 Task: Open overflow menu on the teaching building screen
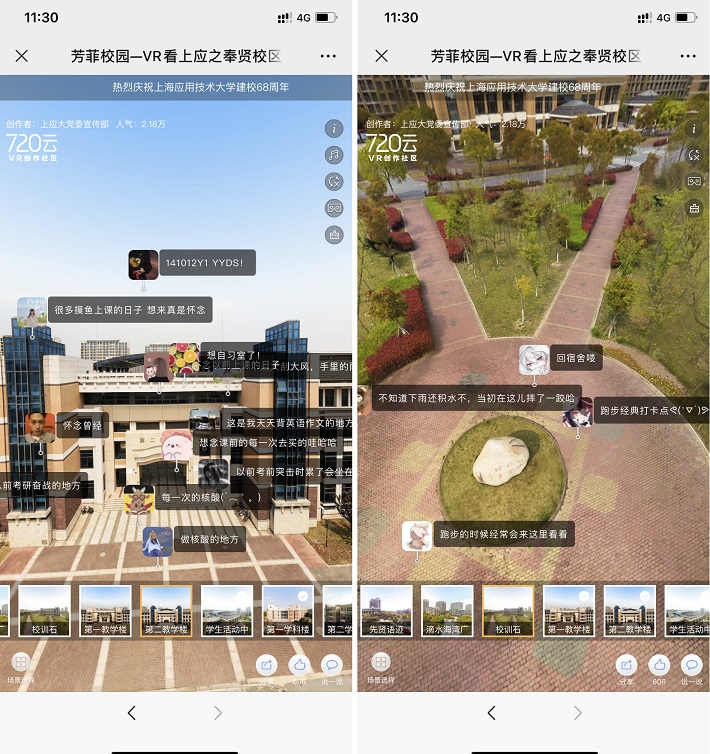[x=328, y=57]
